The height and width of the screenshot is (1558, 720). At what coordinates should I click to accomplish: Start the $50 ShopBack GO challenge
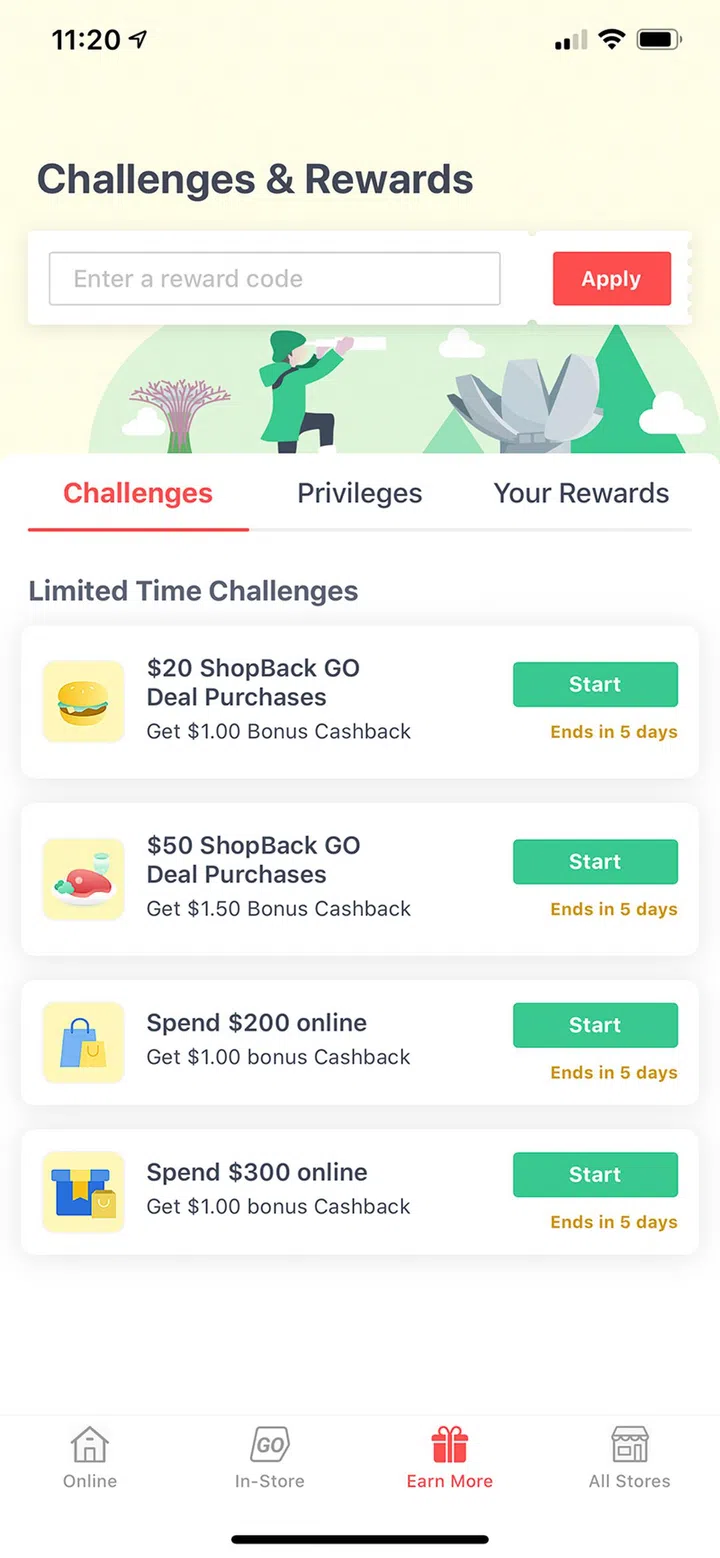pos(595,862)
